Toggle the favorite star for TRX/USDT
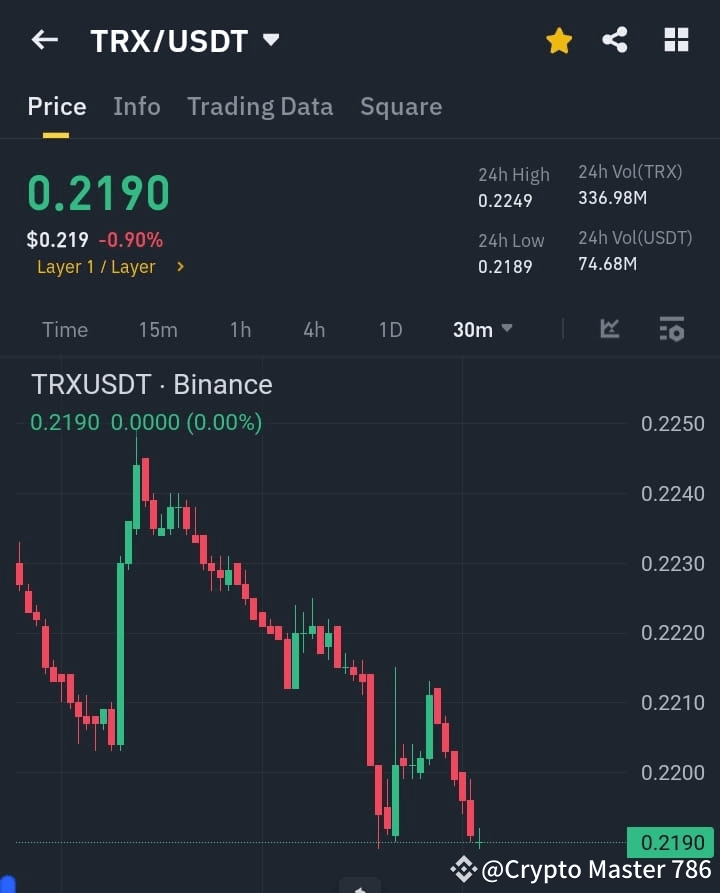The height and width of the screenshot is (893, 720). tap(559, 40)
